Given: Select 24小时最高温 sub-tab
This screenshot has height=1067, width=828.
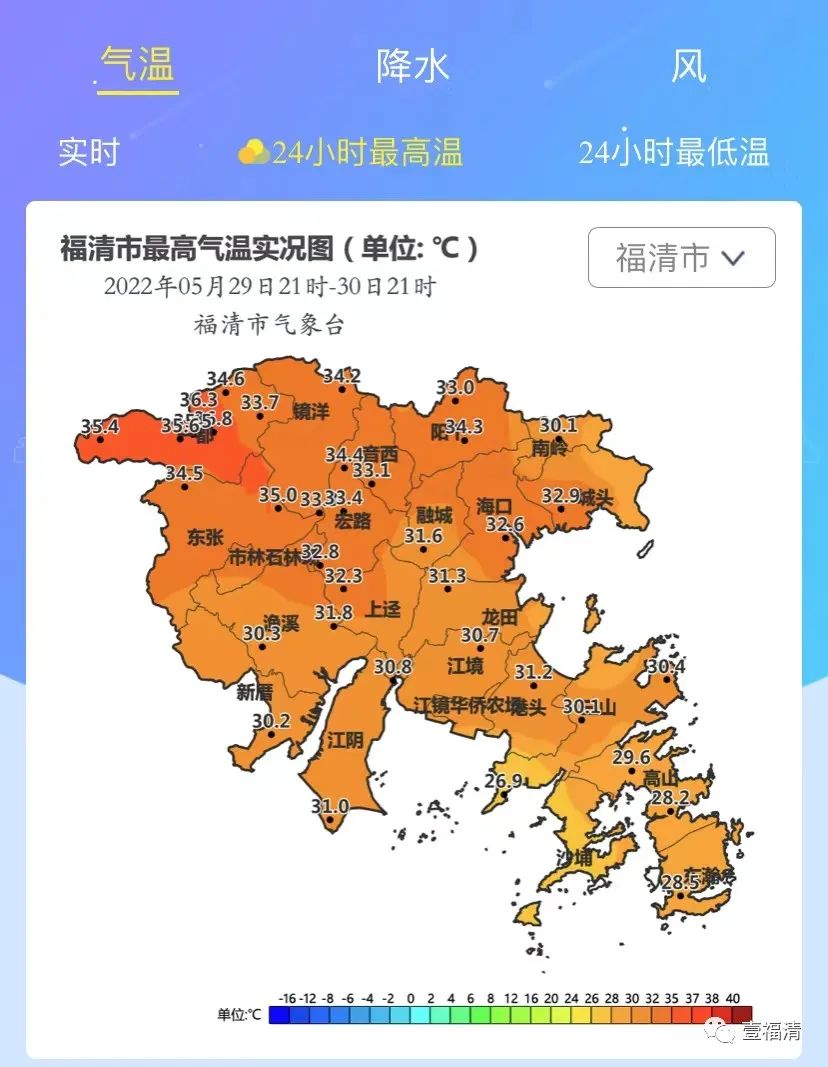Looking at the screenshot, I should pyautogui.click(x=351, y=152).
